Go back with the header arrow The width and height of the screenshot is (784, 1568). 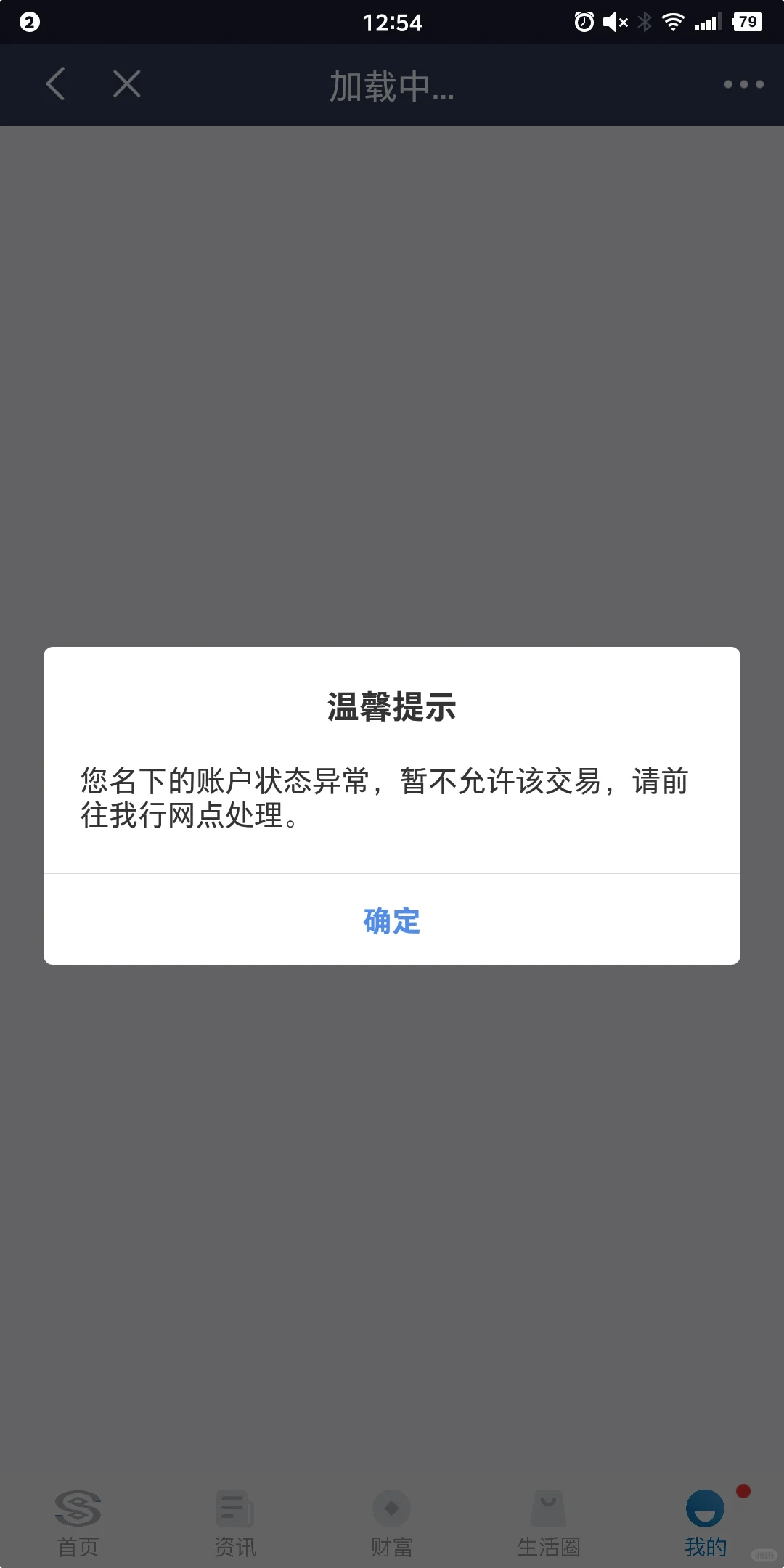(x=56, y=84)
